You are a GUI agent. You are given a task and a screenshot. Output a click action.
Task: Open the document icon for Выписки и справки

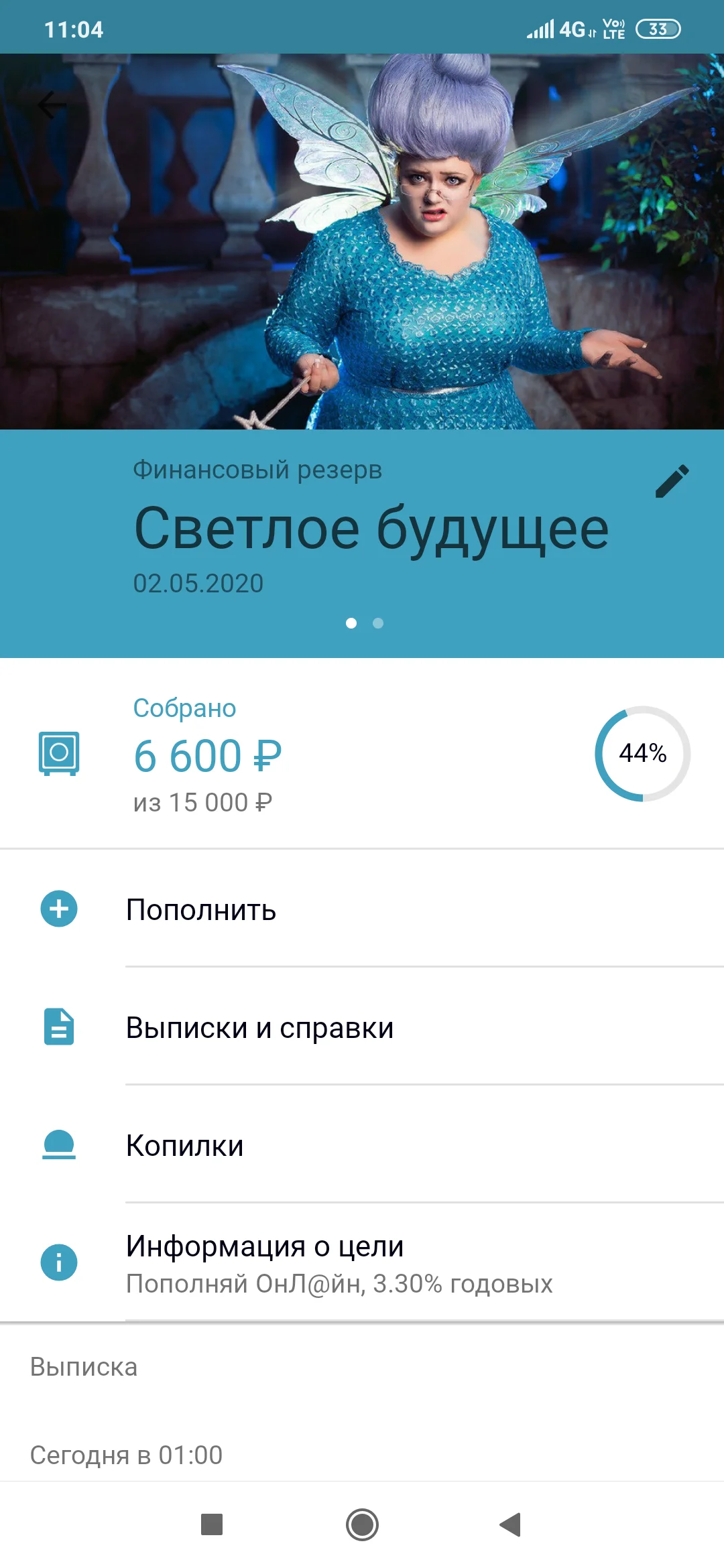pos(59,1026)
